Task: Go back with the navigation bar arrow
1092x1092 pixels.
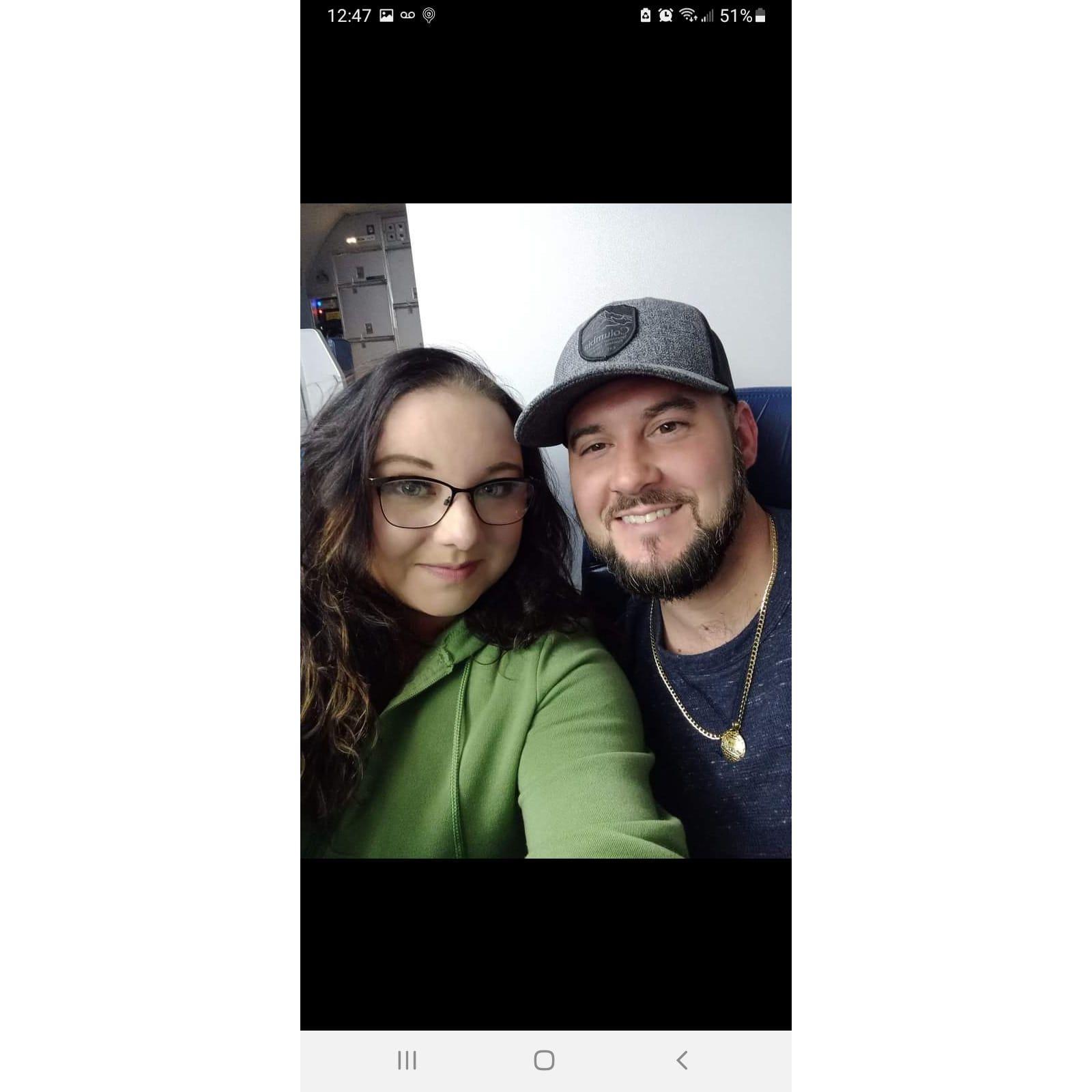Action: tap(681, 1060)
